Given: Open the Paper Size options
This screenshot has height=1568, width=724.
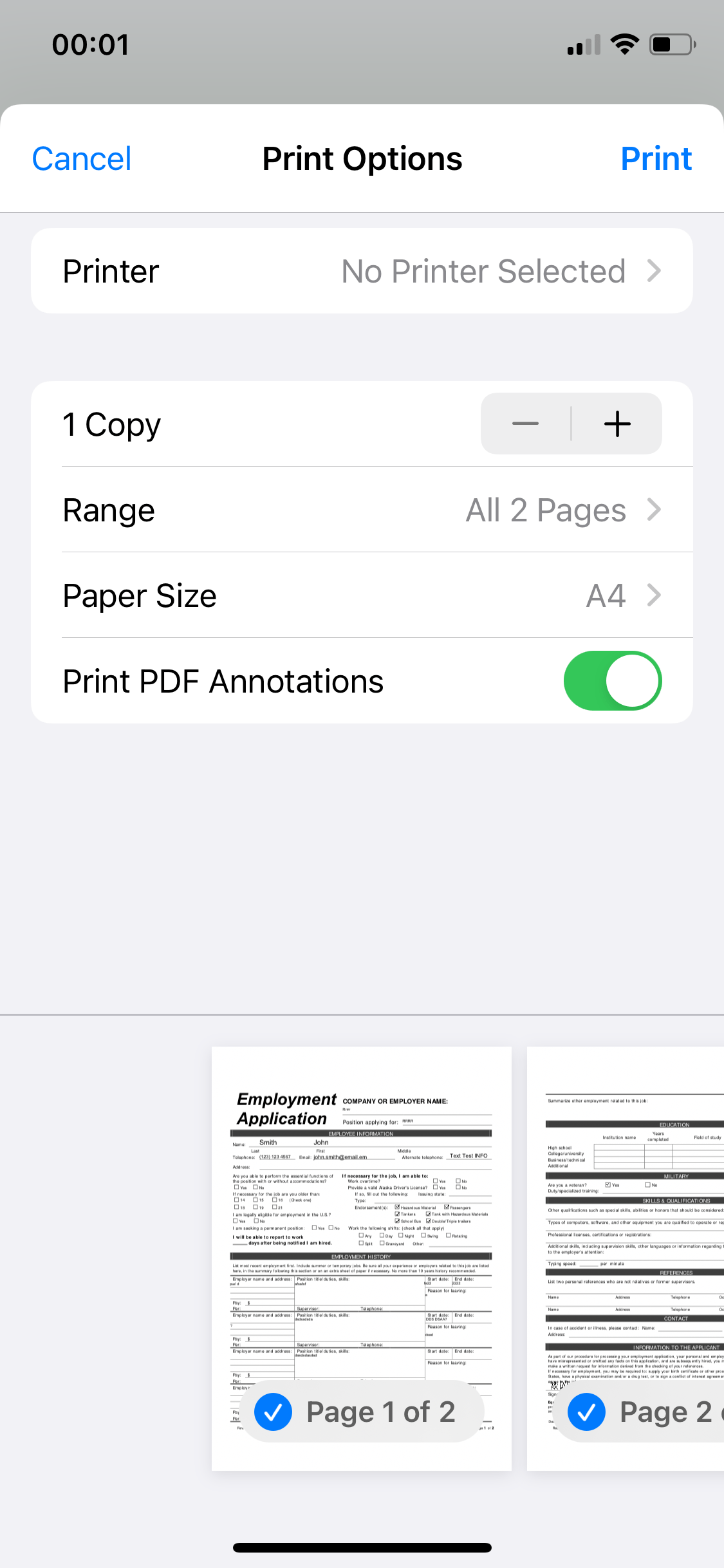Looking at the screenshot, I should pos(362,595).
